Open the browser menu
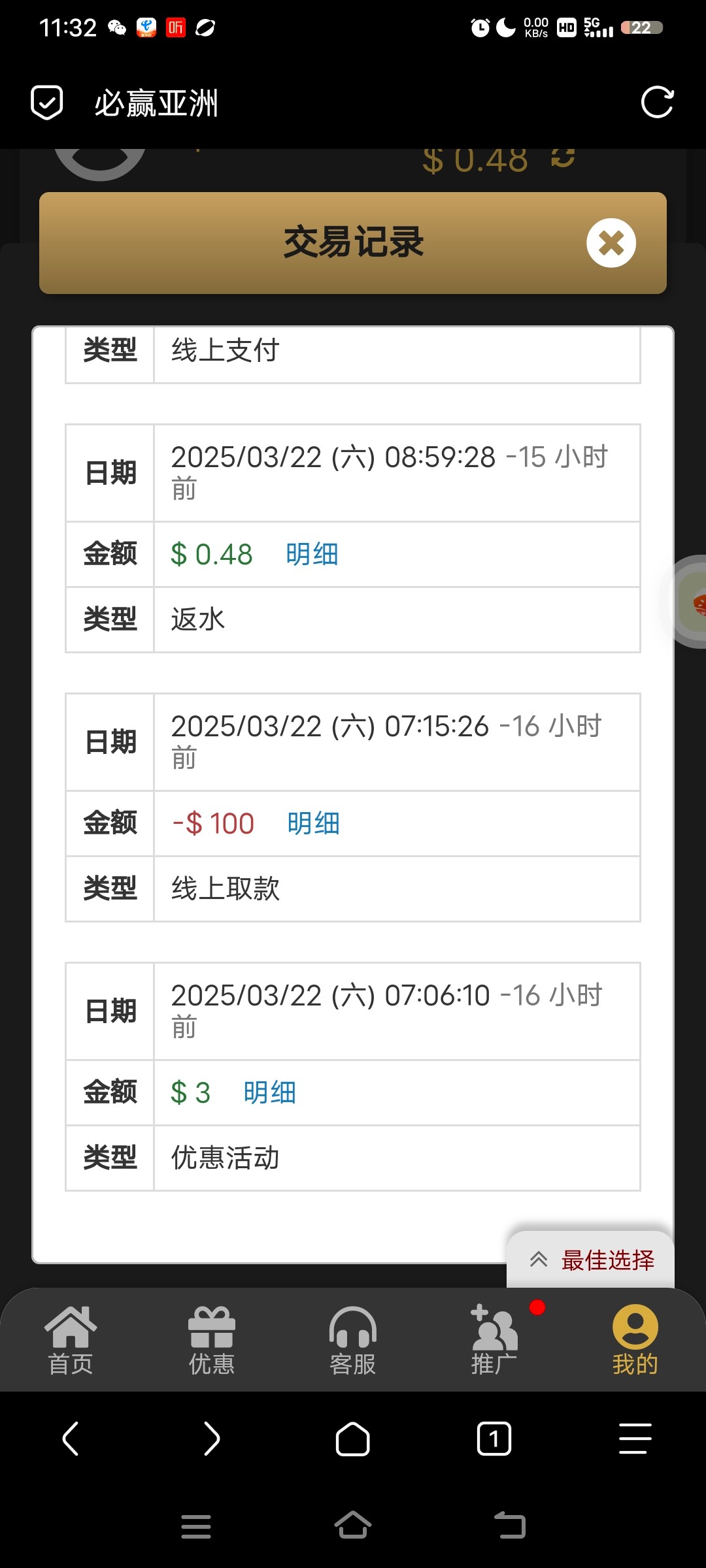 pos(635,1439)
